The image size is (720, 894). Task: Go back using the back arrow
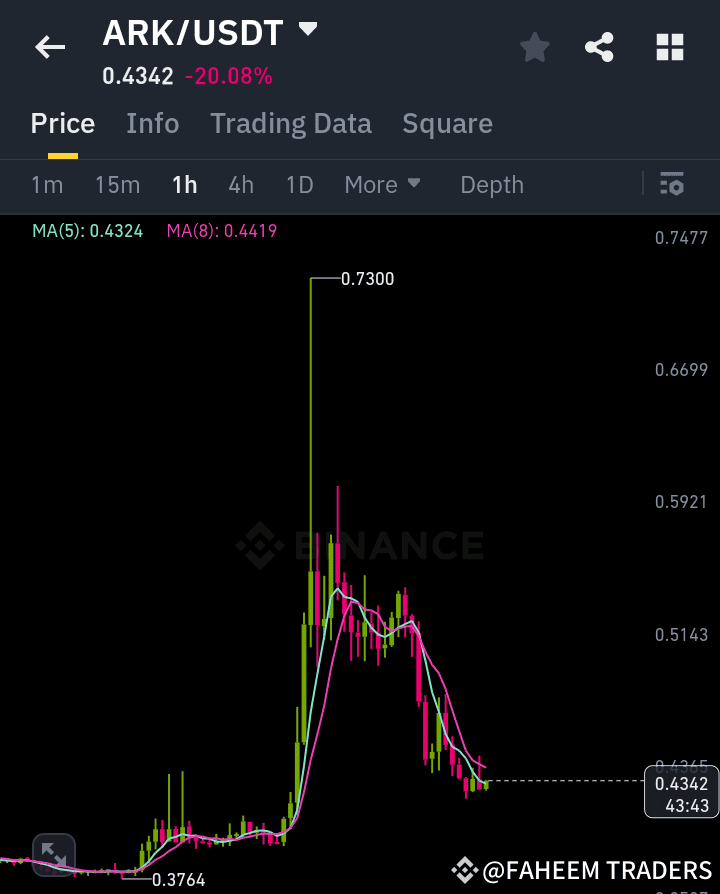click(x=49, y=47)
